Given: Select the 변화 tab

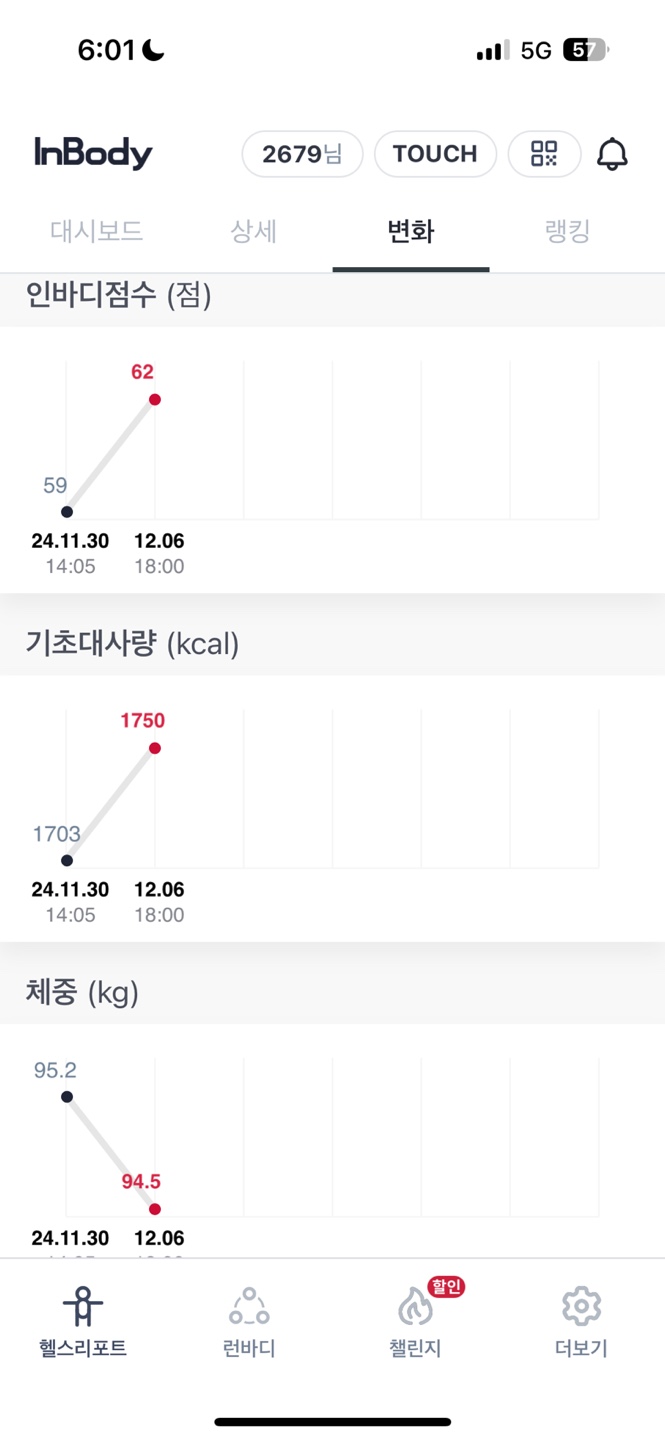Looking at the screenshot, I should coord(411,232).
